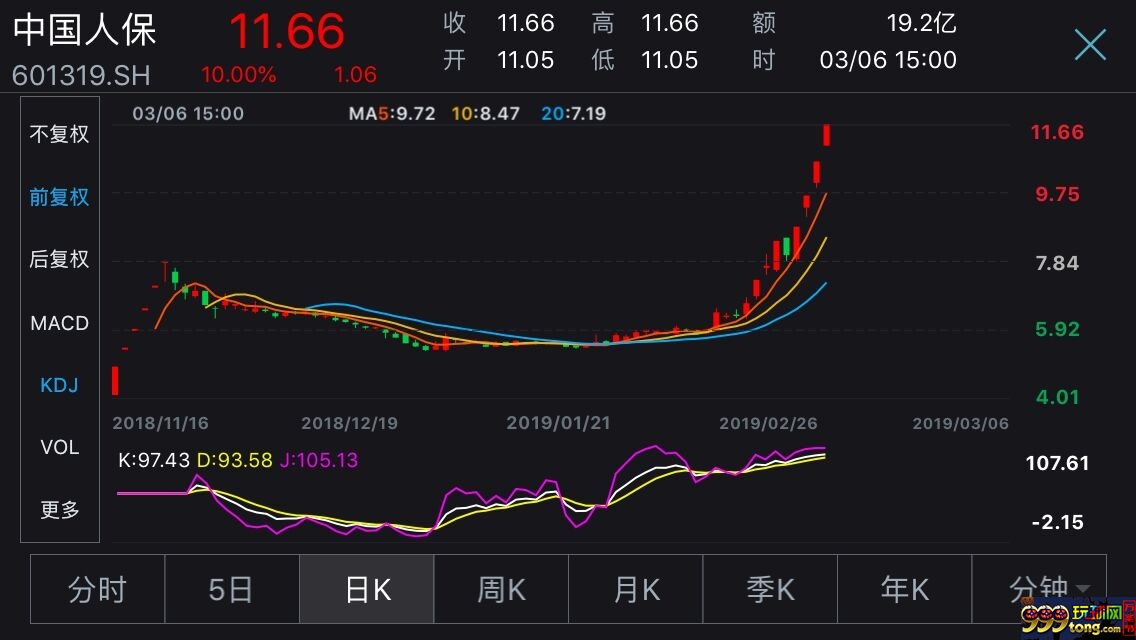Screen dimensions: 1136x640
Task: Choose 后复权 price adjustment
Action: point(59,259)
